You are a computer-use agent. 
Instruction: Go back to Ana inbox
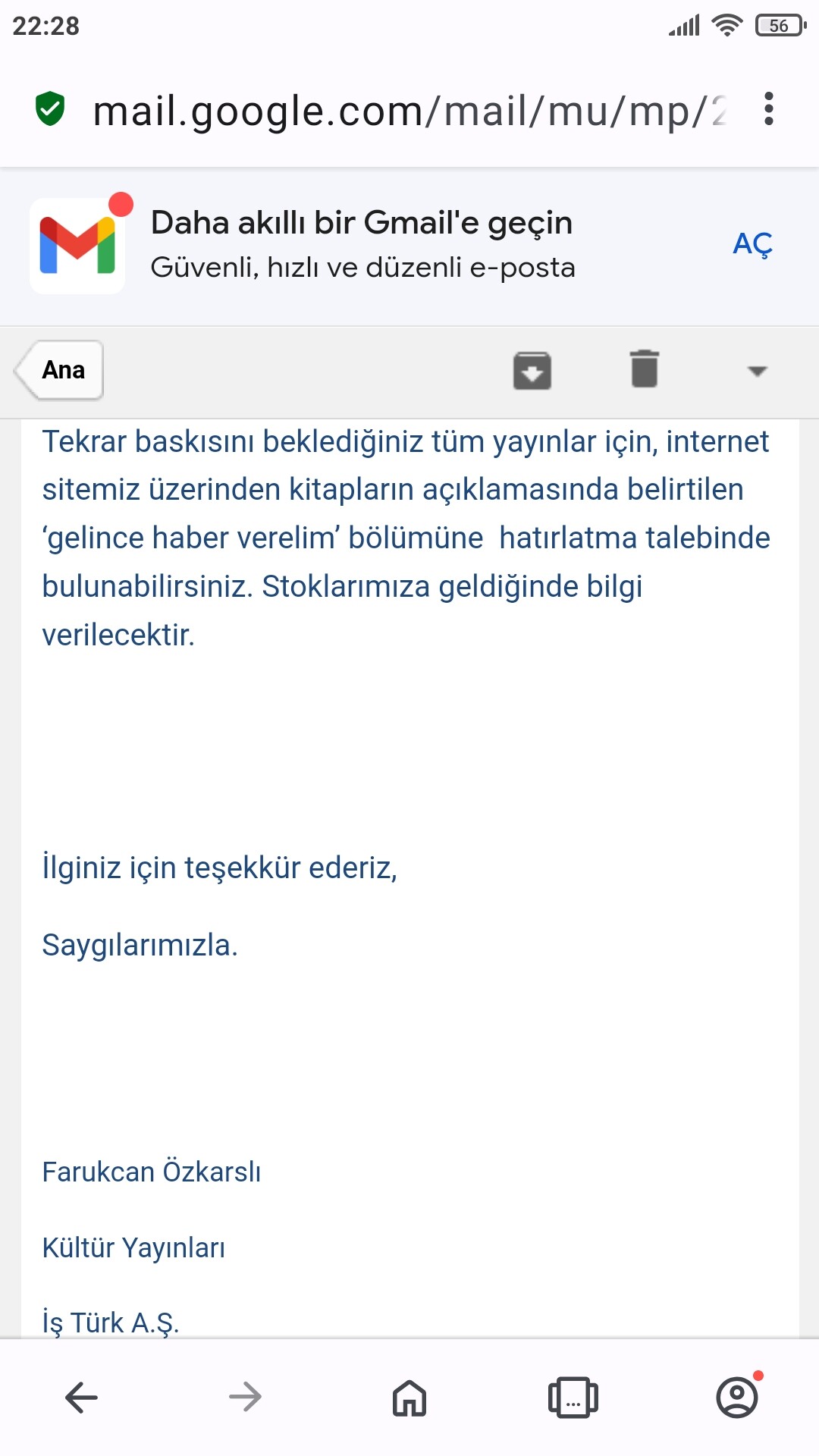point(60,370)
